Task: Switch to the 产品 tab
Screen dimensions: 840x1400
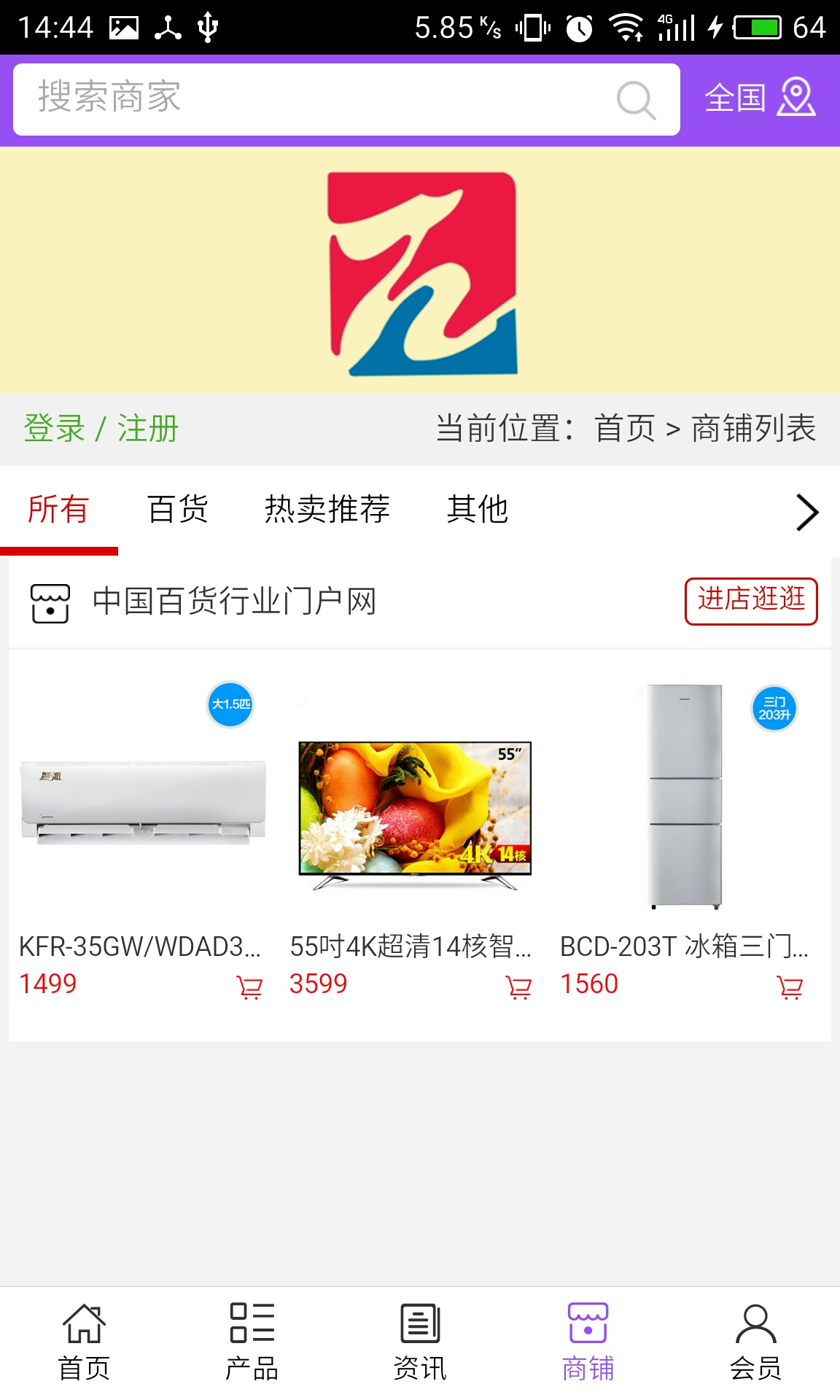Action: pyautogui.click(x=252, y=1342)
